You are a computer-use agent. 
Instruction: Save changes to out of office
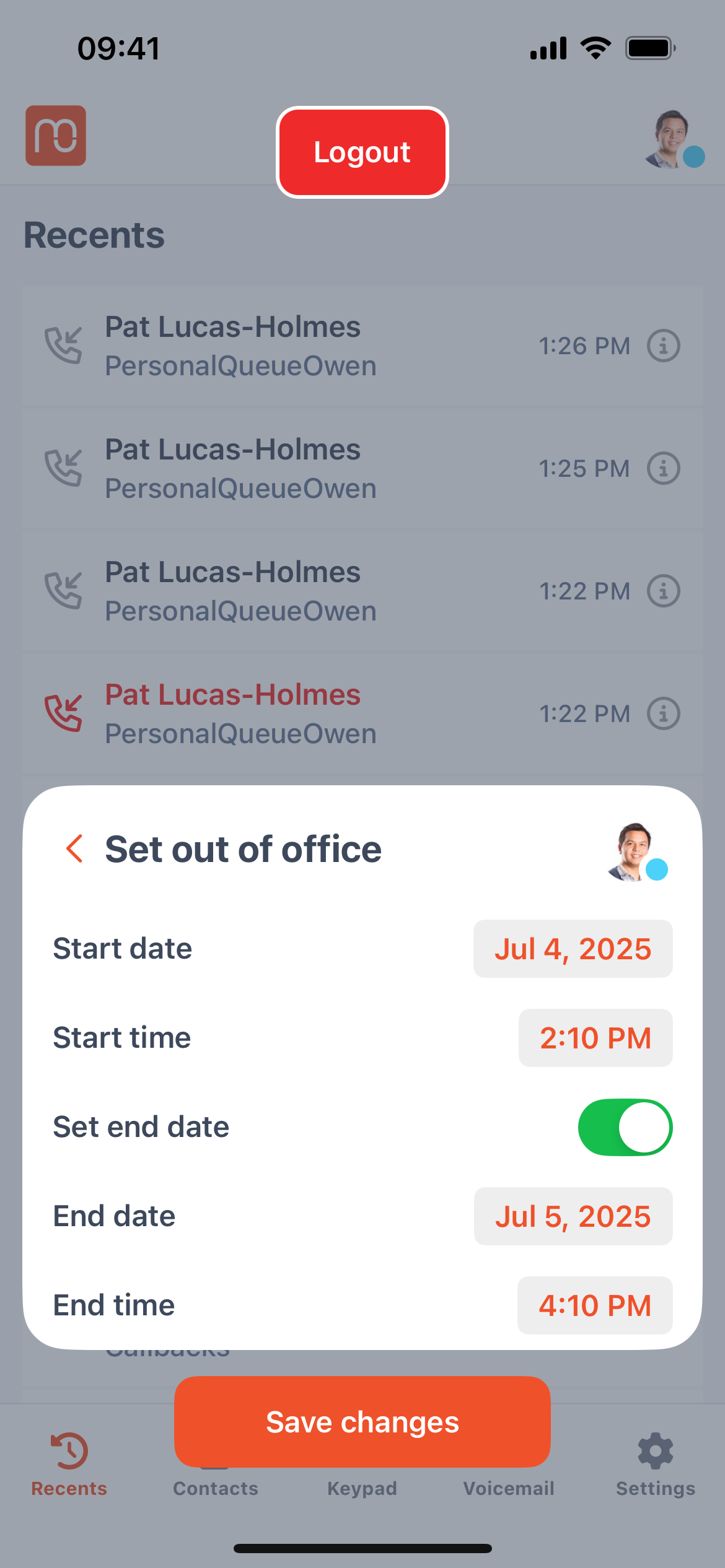click(x=362, y=1422)
